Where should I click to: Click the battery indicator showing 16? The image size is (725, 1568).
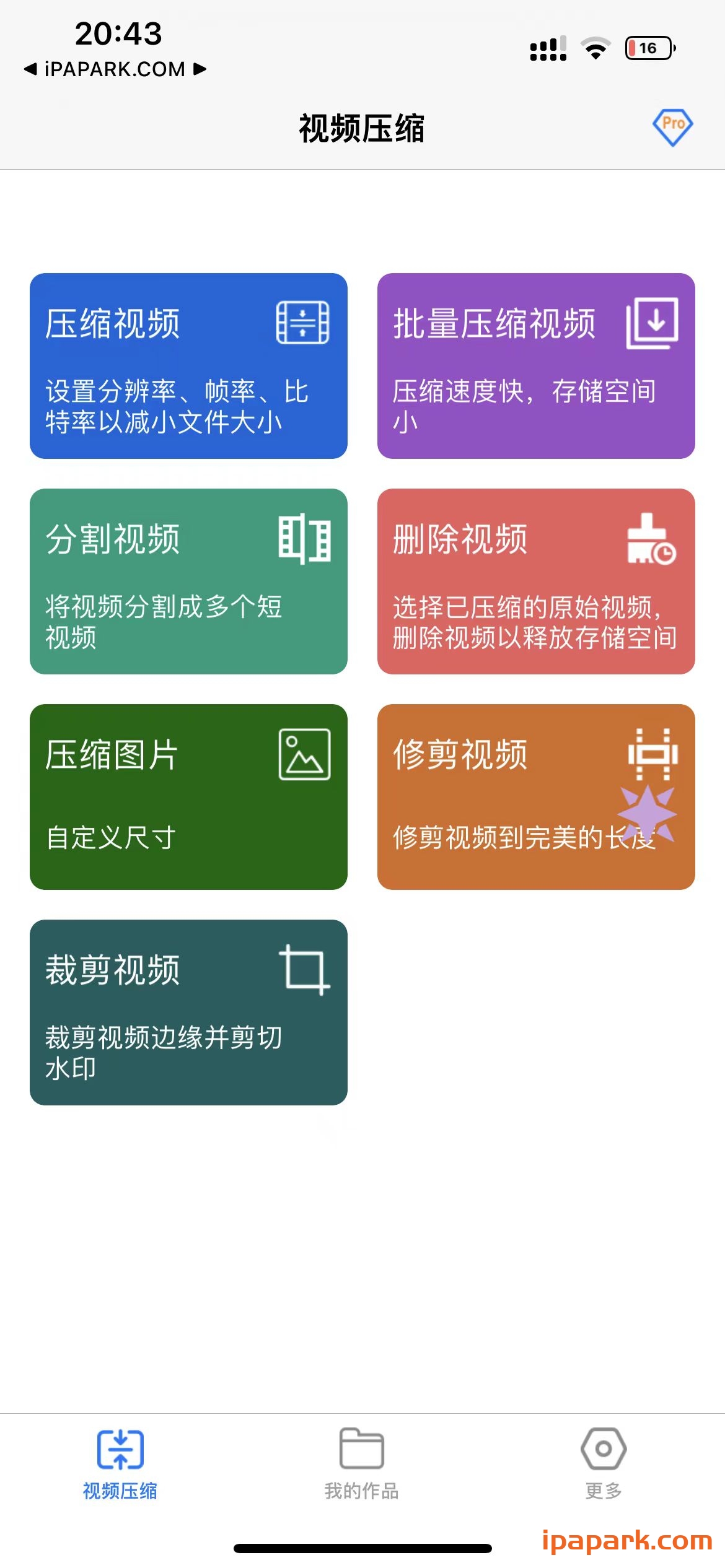(649, 46)
